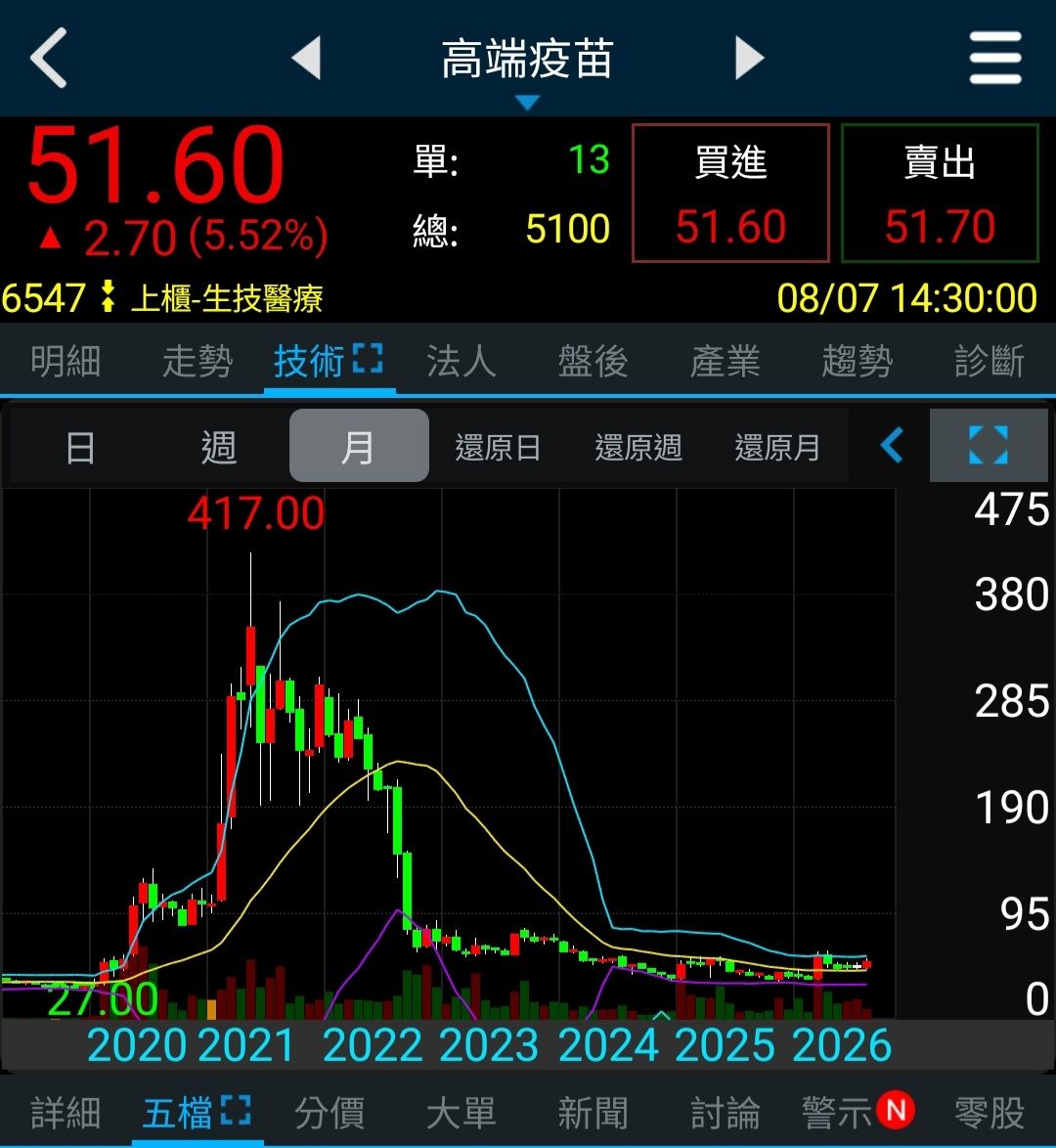Open the 討論 discussion tab
The width and height of the screenshot is (1056, 1148).
pyautogui.click(x=725, y=1113)
